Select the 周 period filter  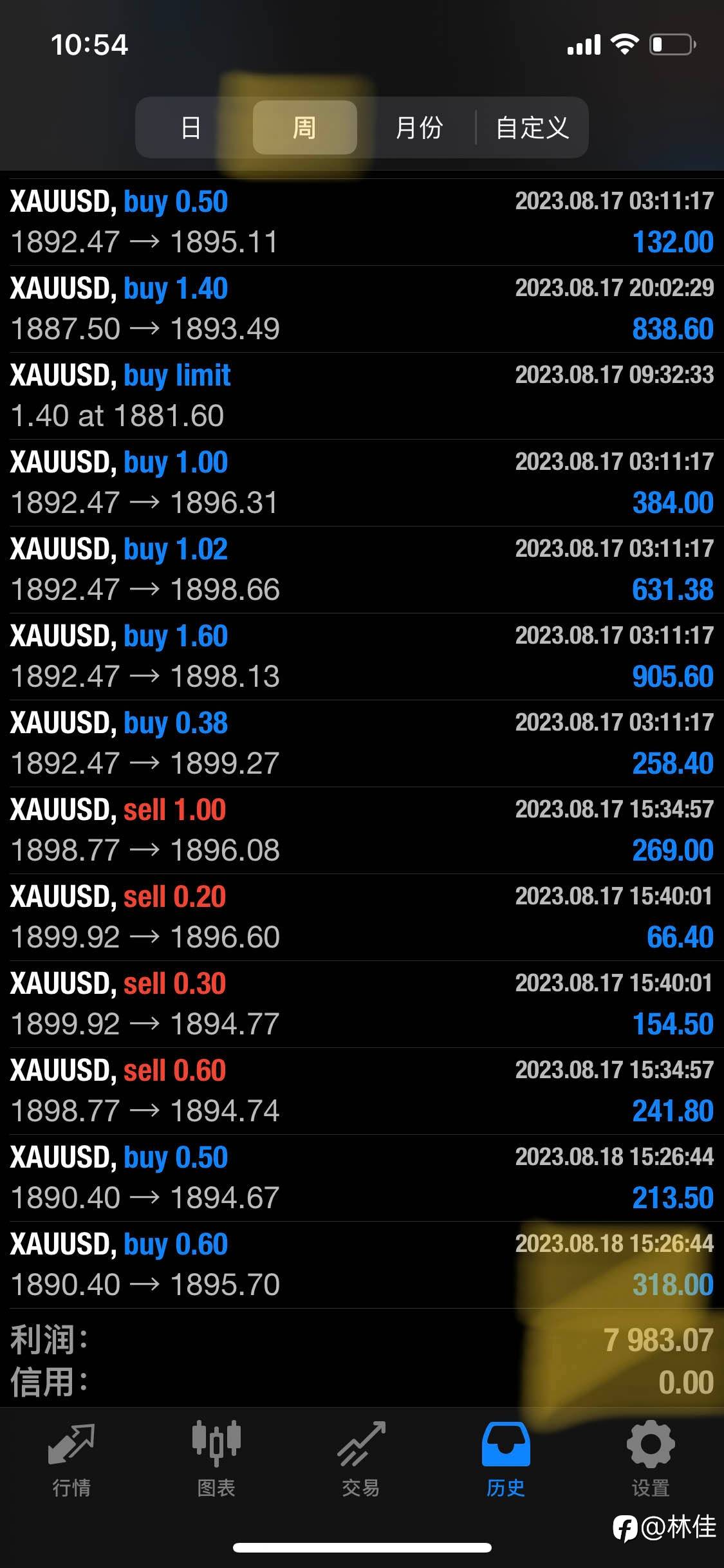click(304, 127)
